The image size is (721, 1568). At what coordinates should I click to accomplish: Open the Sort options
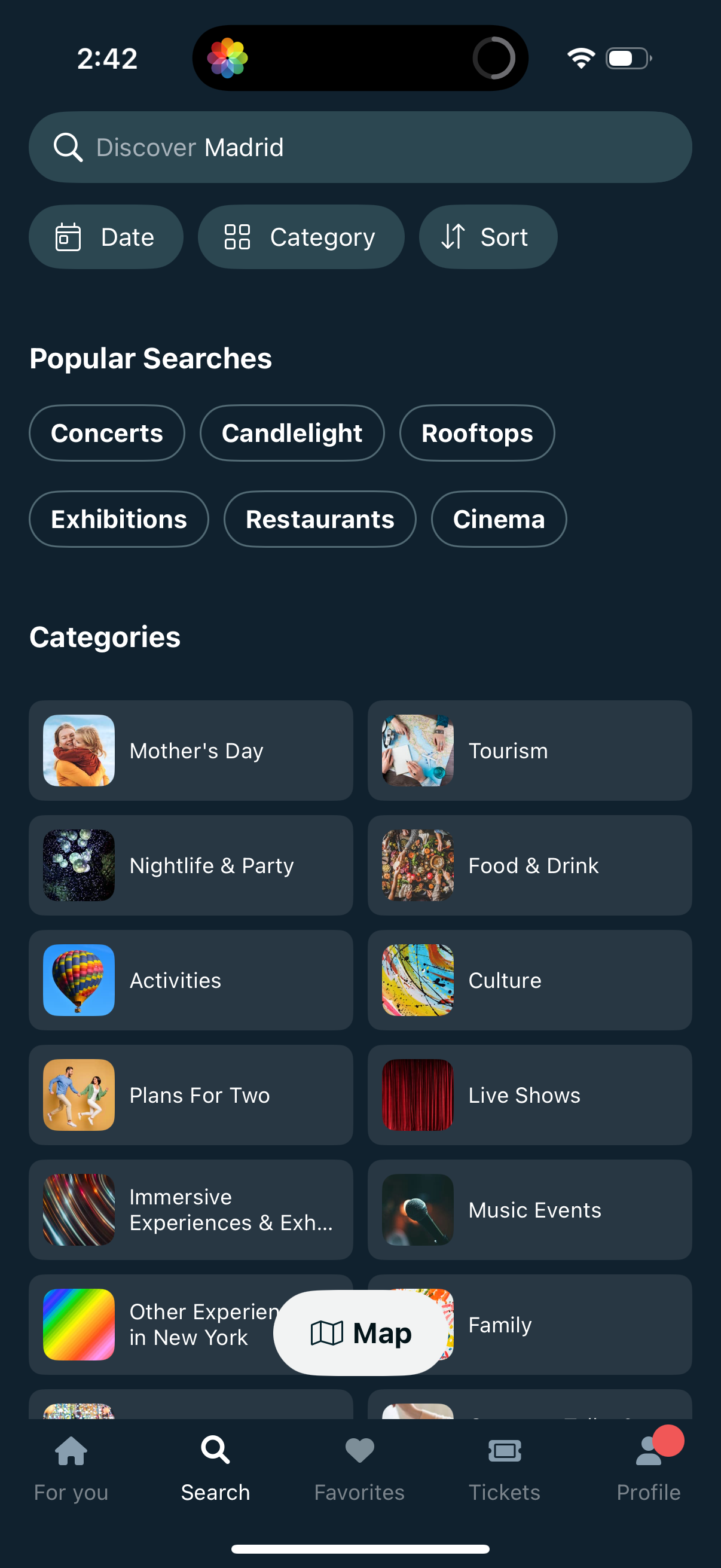coord(487,237)
